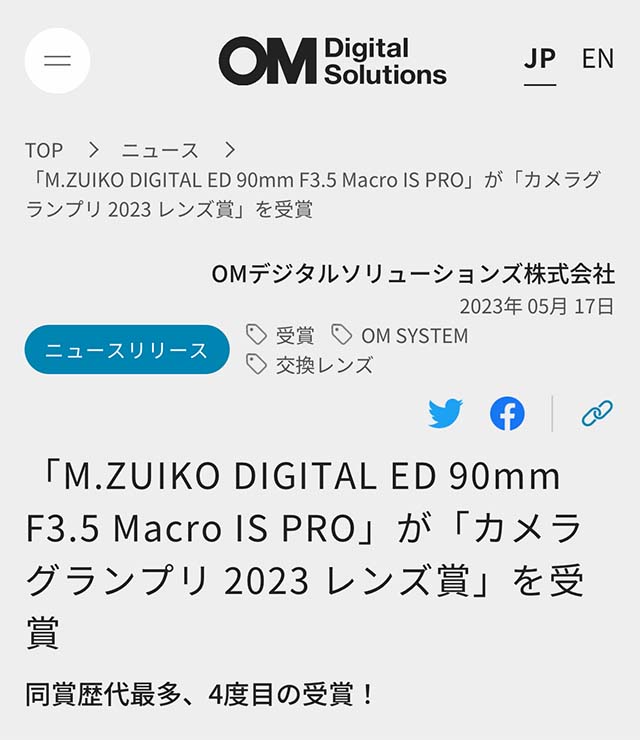Open the 受賞 tag

pos(282,335)
